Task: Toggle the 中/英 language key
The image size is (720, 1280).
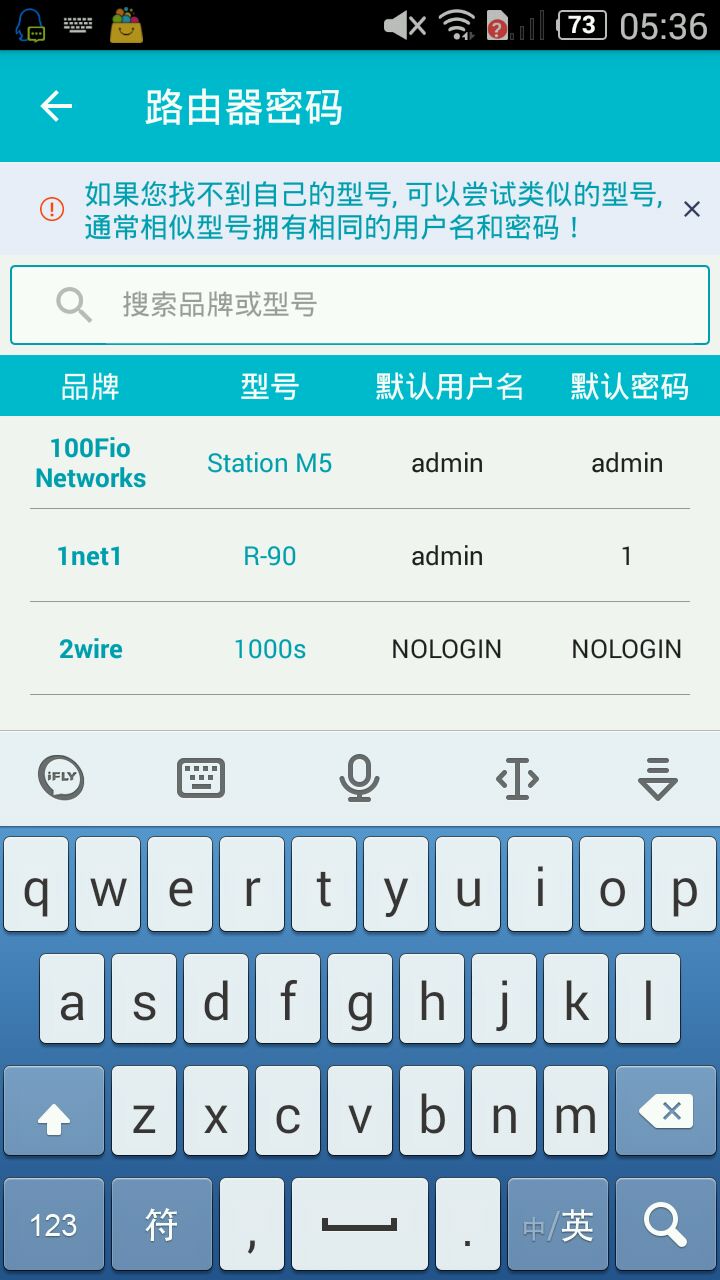Action: tap(558, 1223)
